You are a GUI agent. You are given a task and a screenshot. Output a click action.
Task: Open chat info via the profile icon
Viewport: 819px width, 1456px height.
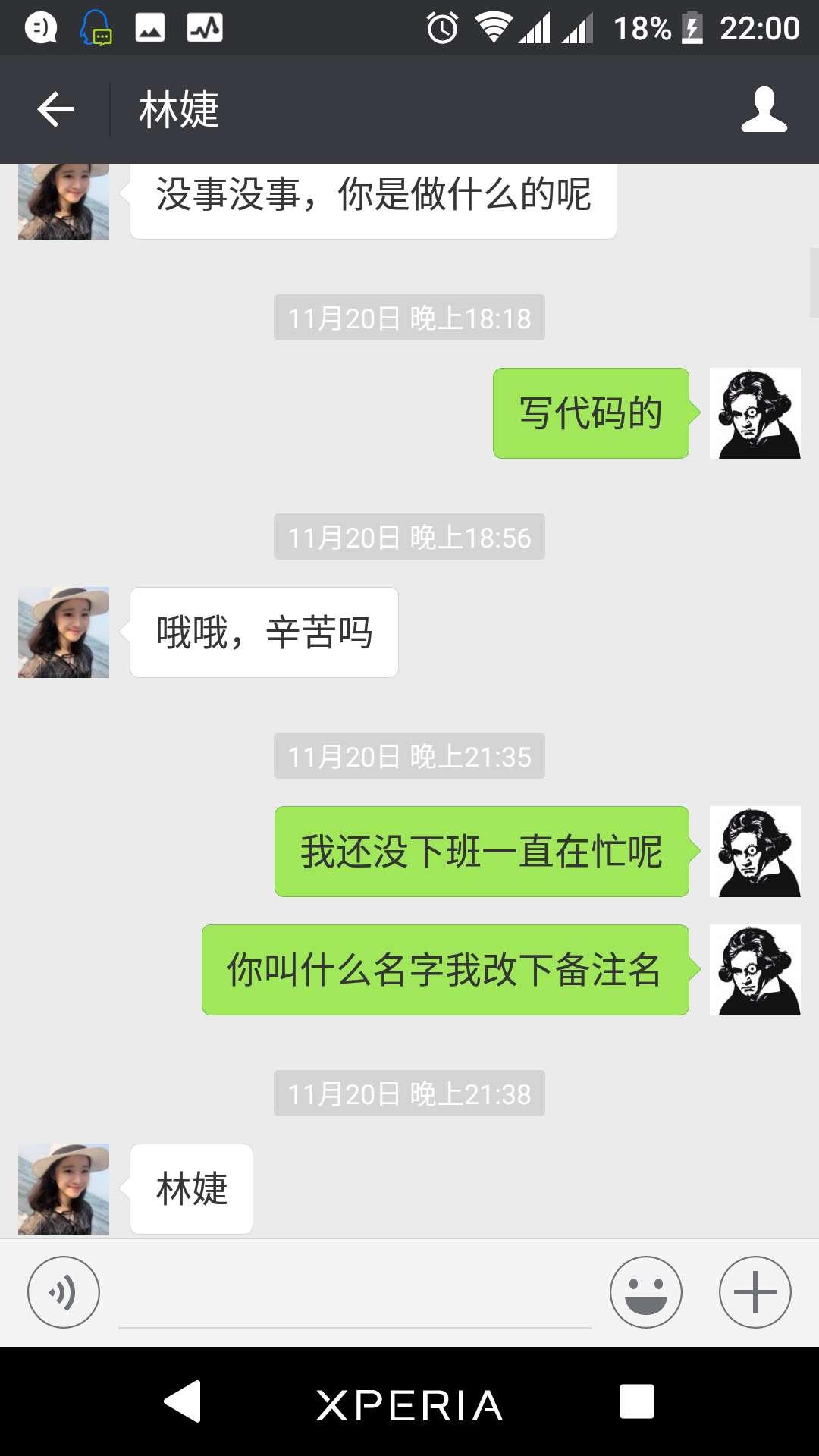coord(764,110)
